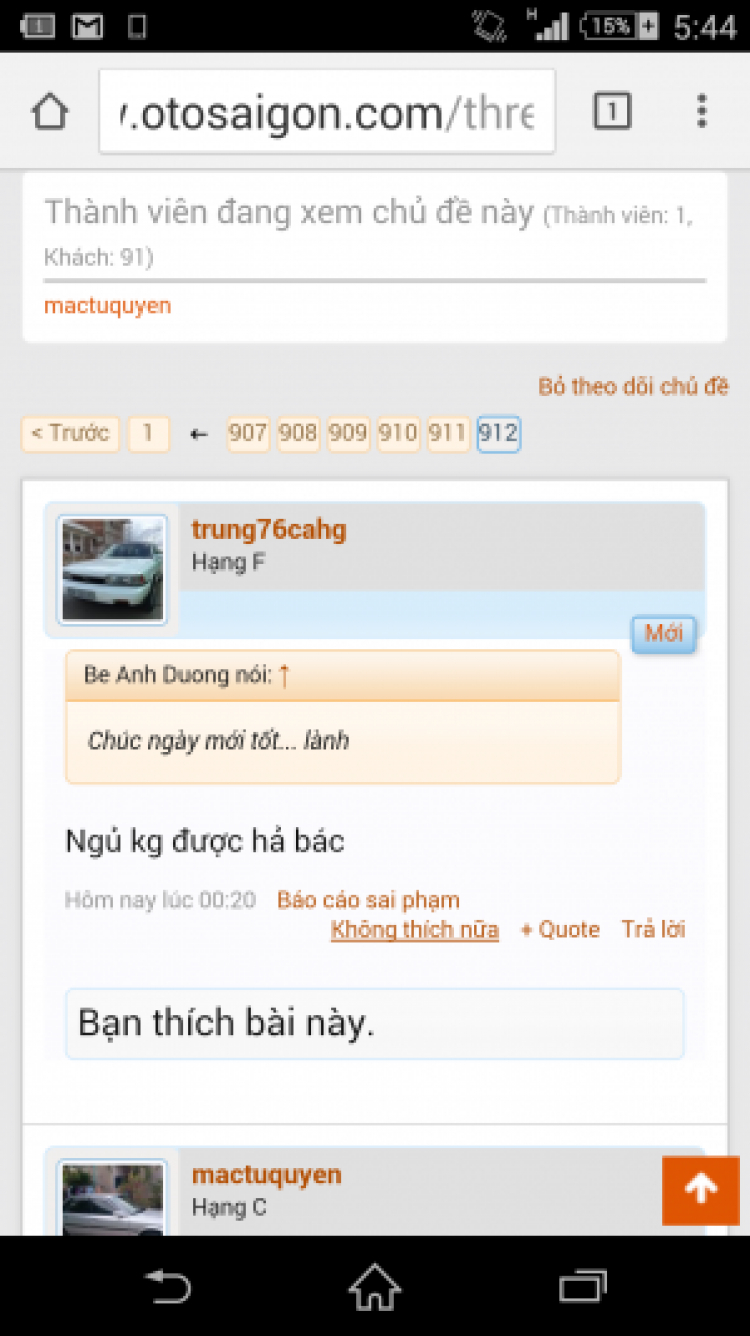
Task: Tap Bỏ theo dõi chủ đề link
Action: click(x=633, y=386)
